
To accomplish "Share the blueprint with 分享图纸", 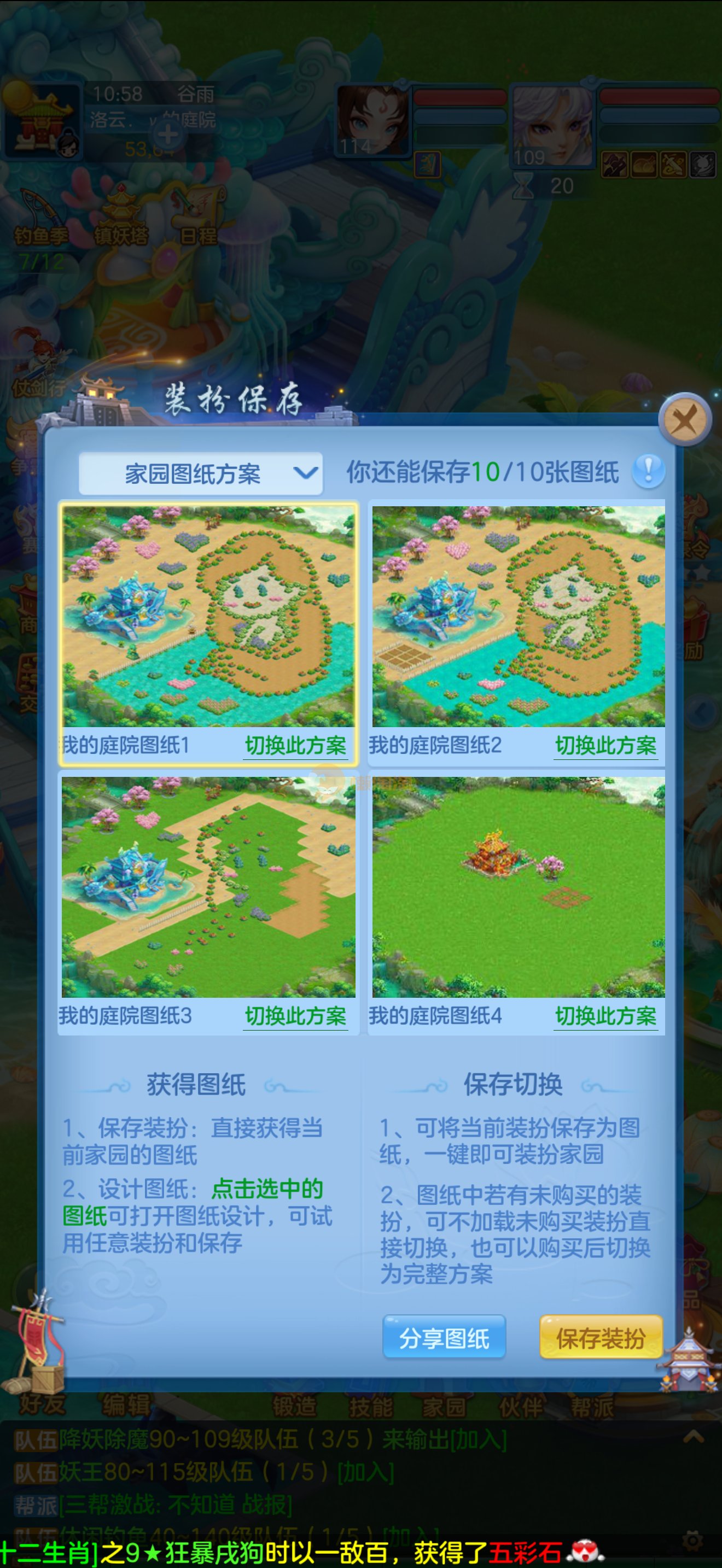I will click(x=444, y=1337).
